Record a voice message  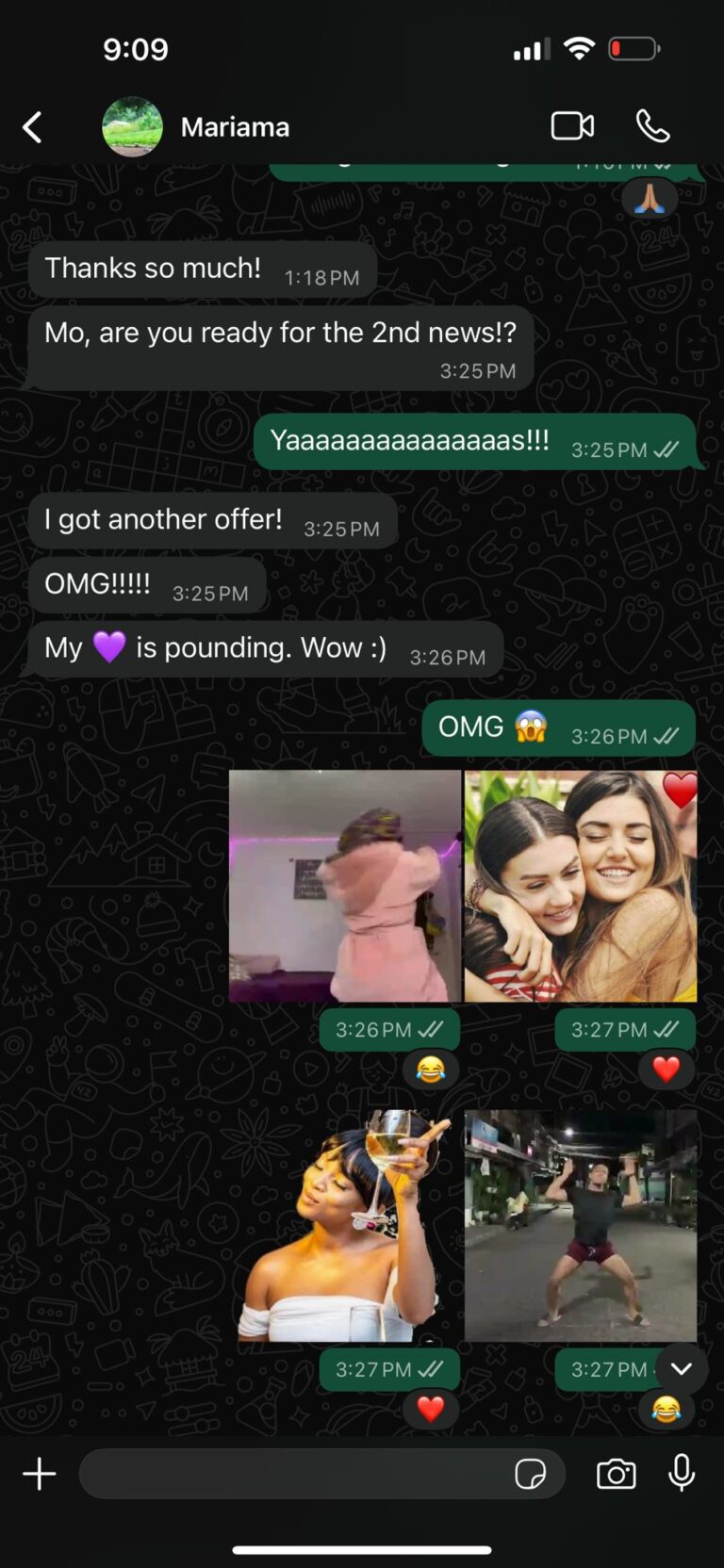pyautogui.click(x=682, y=1473)
